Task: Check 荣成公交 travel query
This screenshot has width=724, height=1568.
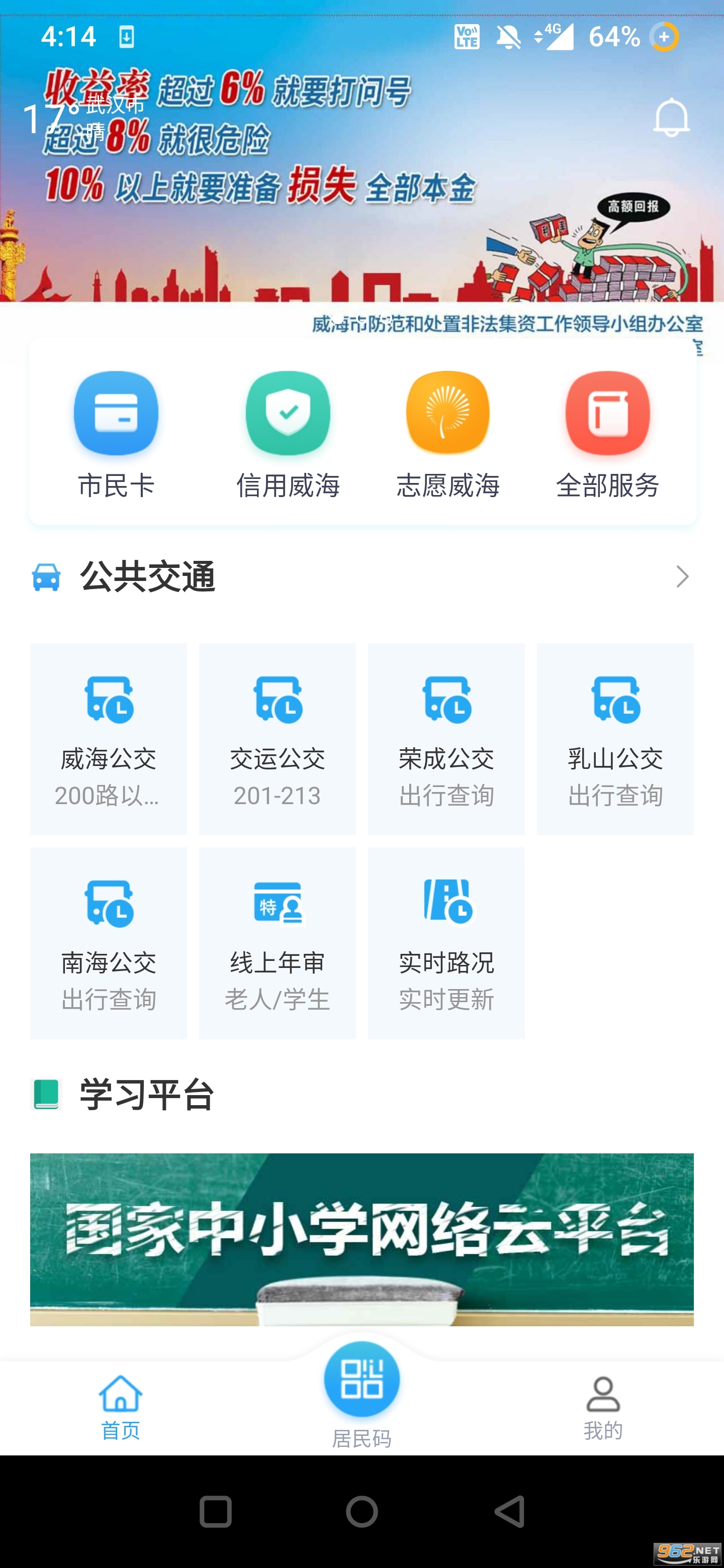Action: point(446,738)
